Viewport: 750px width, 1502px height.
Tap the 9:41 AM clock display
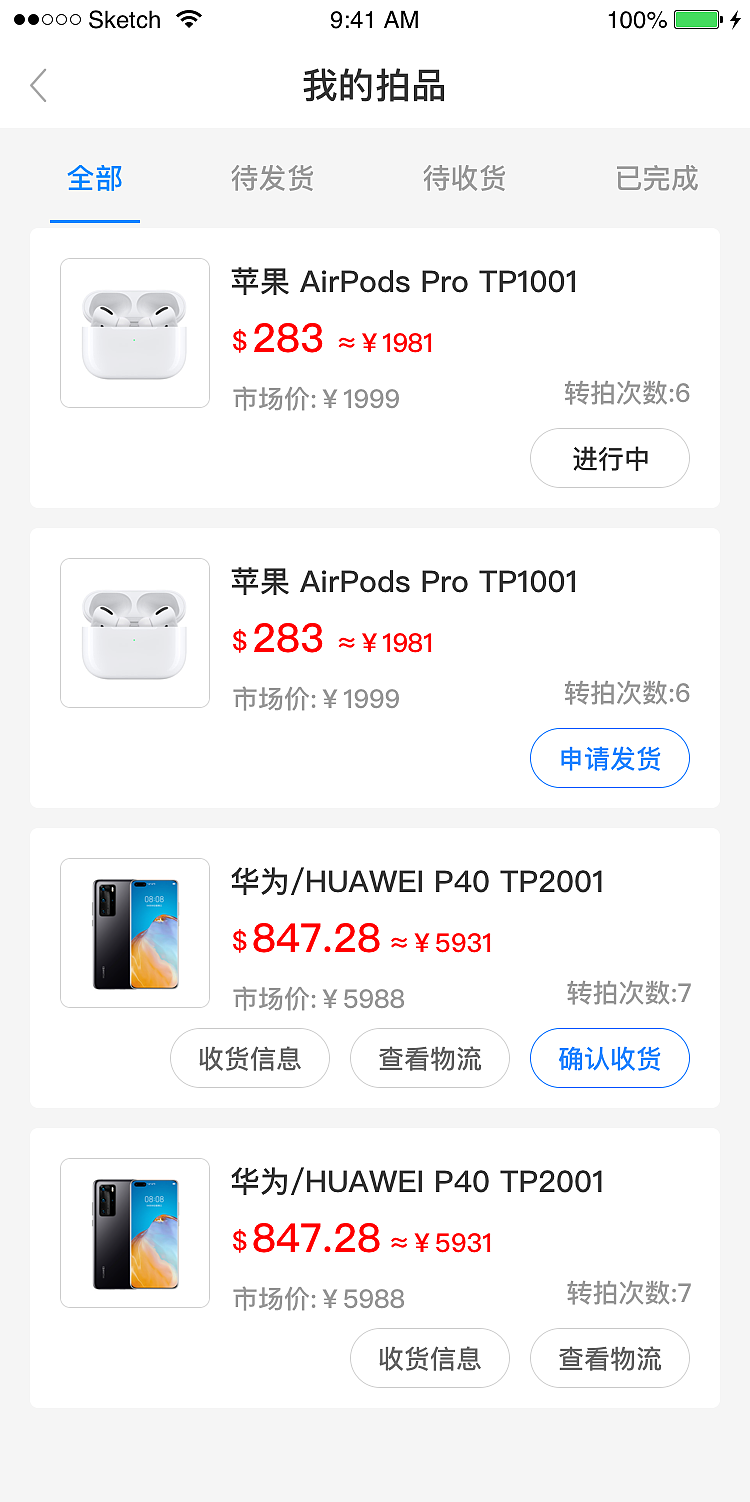pos(375,19)
